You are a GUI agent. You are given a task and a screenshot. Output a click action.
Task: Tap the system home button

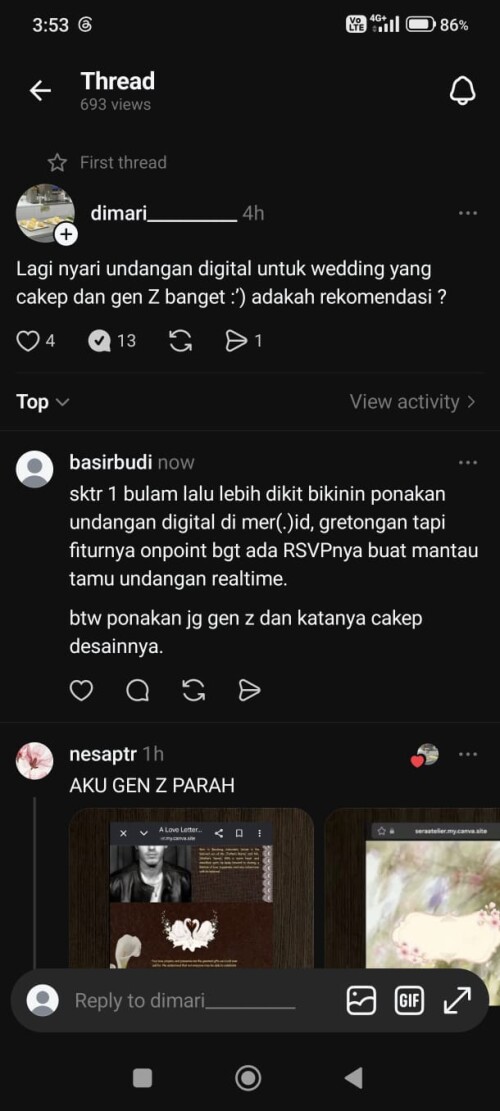point(248,1078)
